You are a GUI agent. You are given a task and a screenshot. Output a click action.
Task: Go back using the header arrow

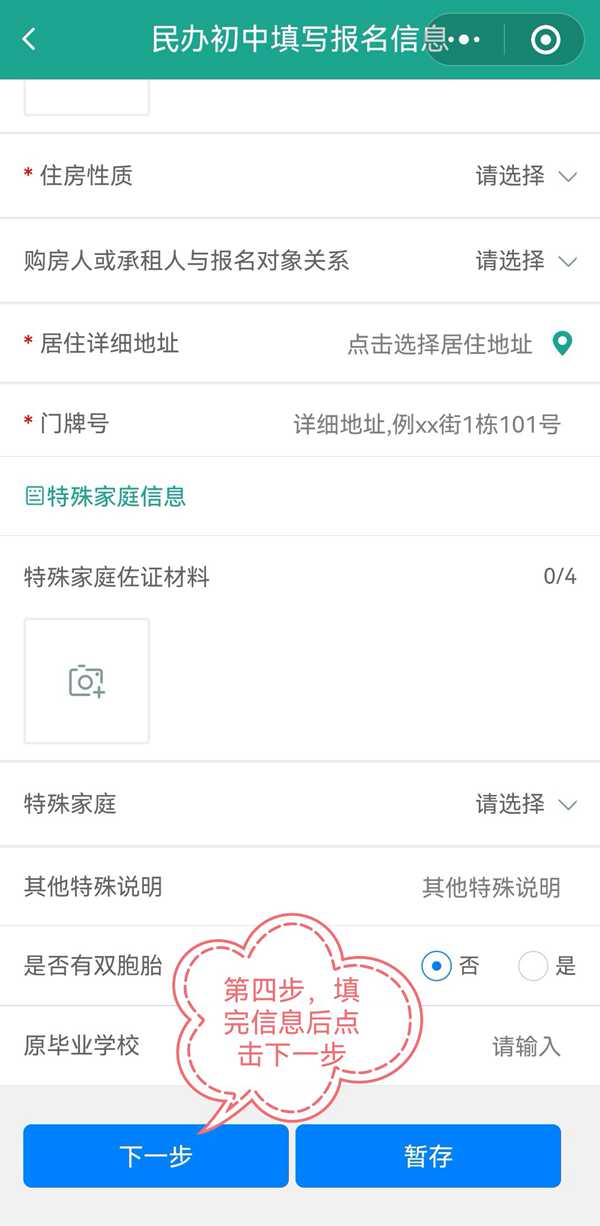[x=29, y=40]
